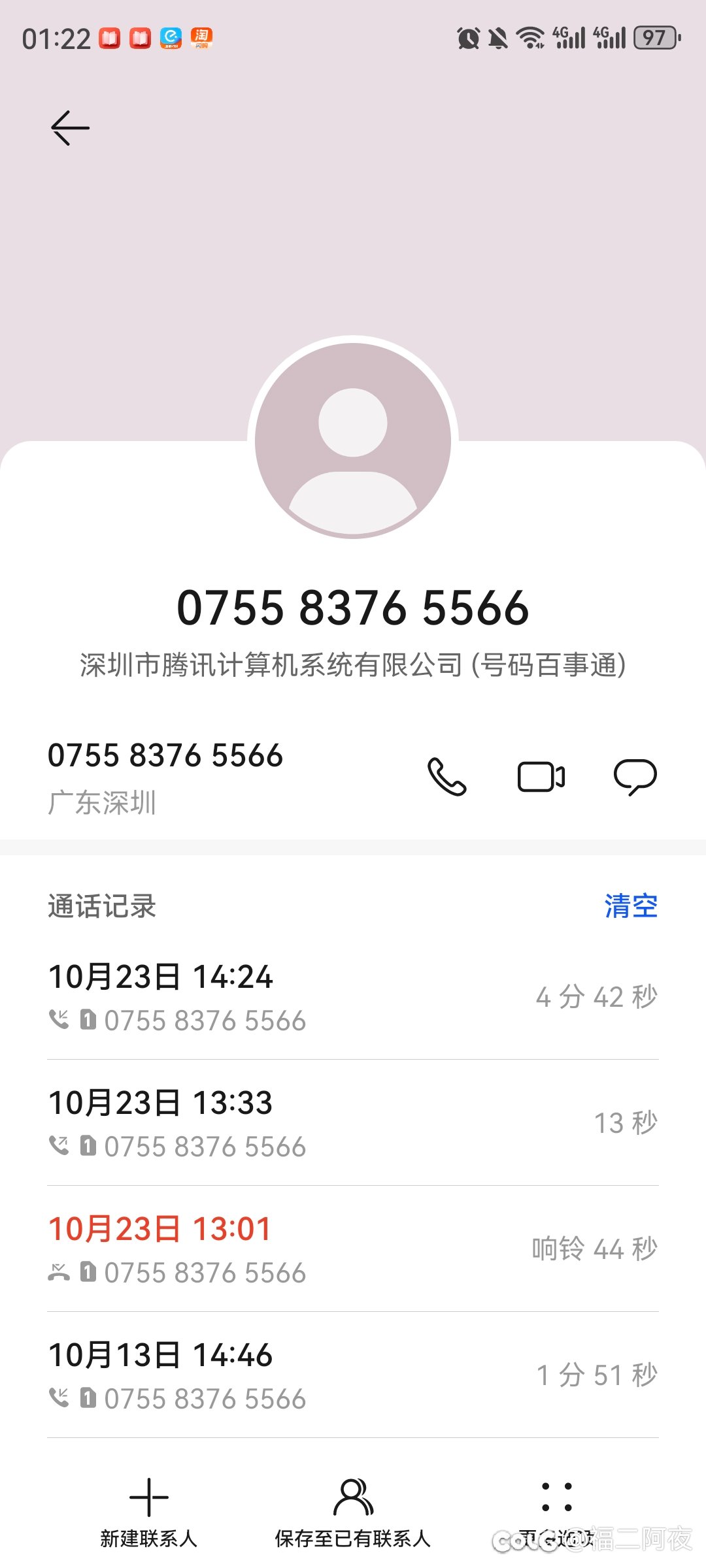This screenshot has height=1568, width=706.
Task: Open the 10月13日 14:46 call record
Action: 353,1375
